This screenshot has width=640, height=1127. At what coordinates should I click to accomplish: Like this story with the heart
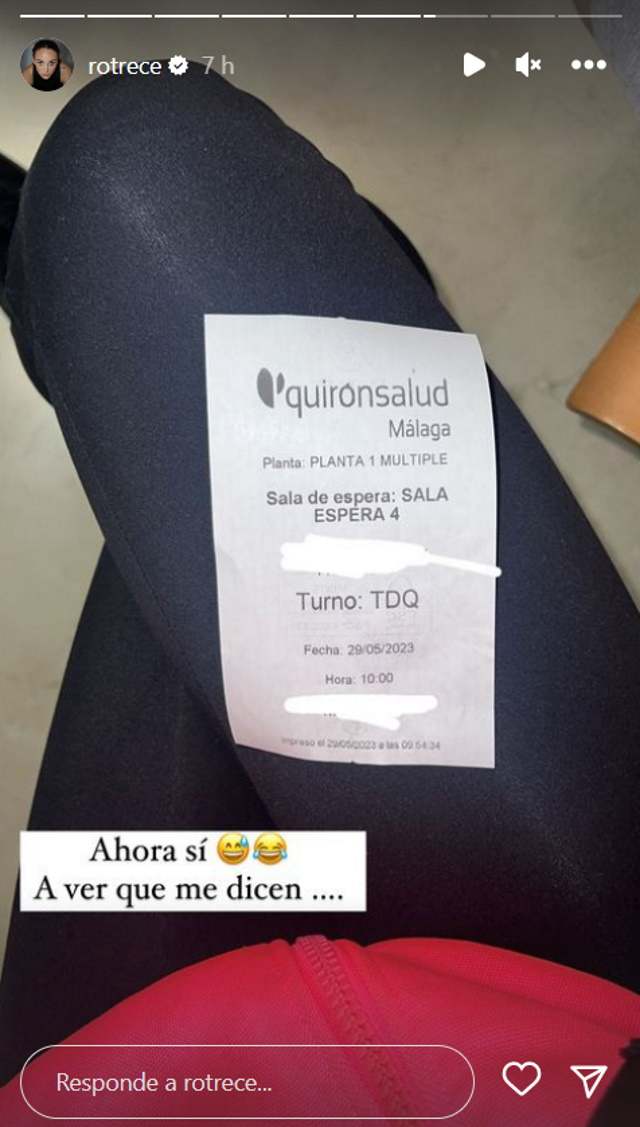(x=521, y=1079)
